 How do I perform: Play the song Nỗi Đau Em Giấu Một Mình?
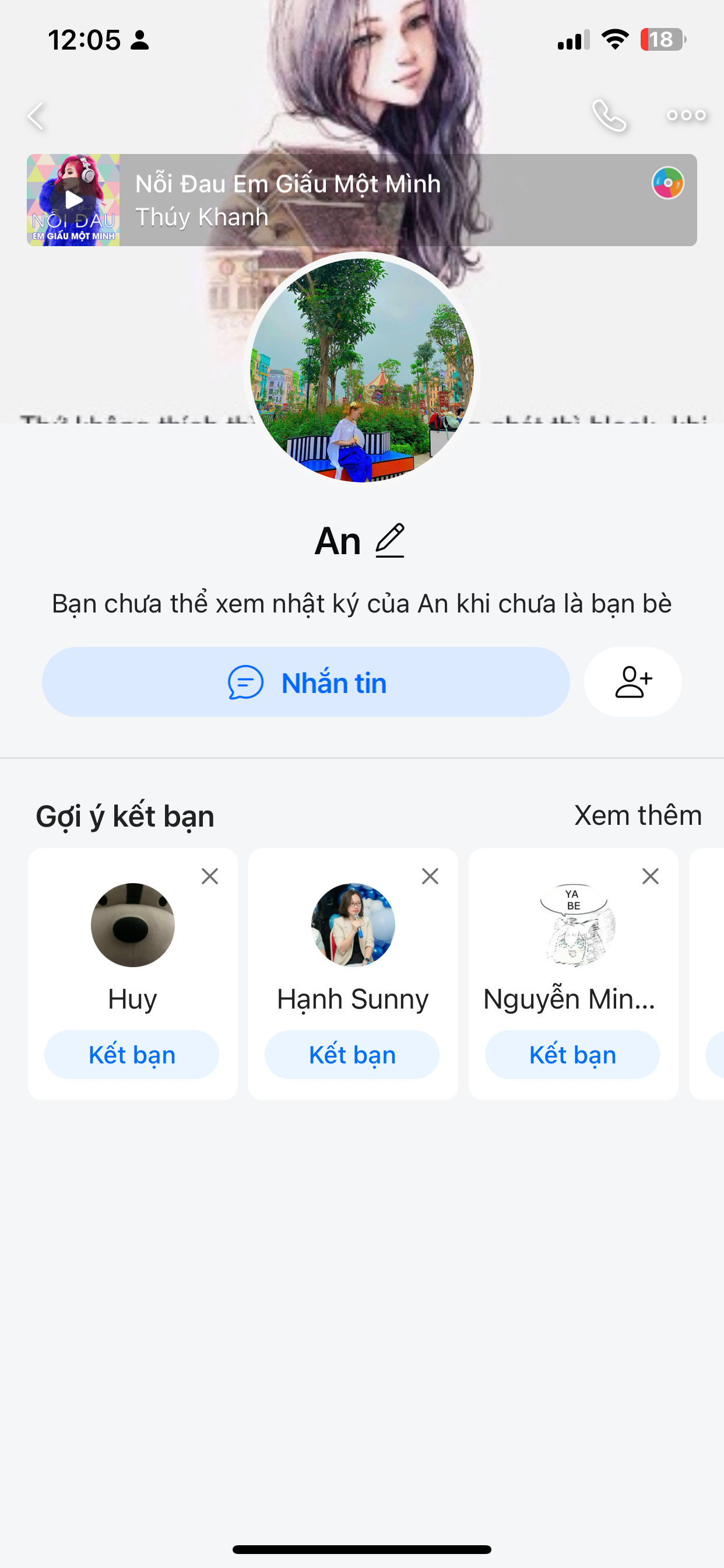(73, 200)
